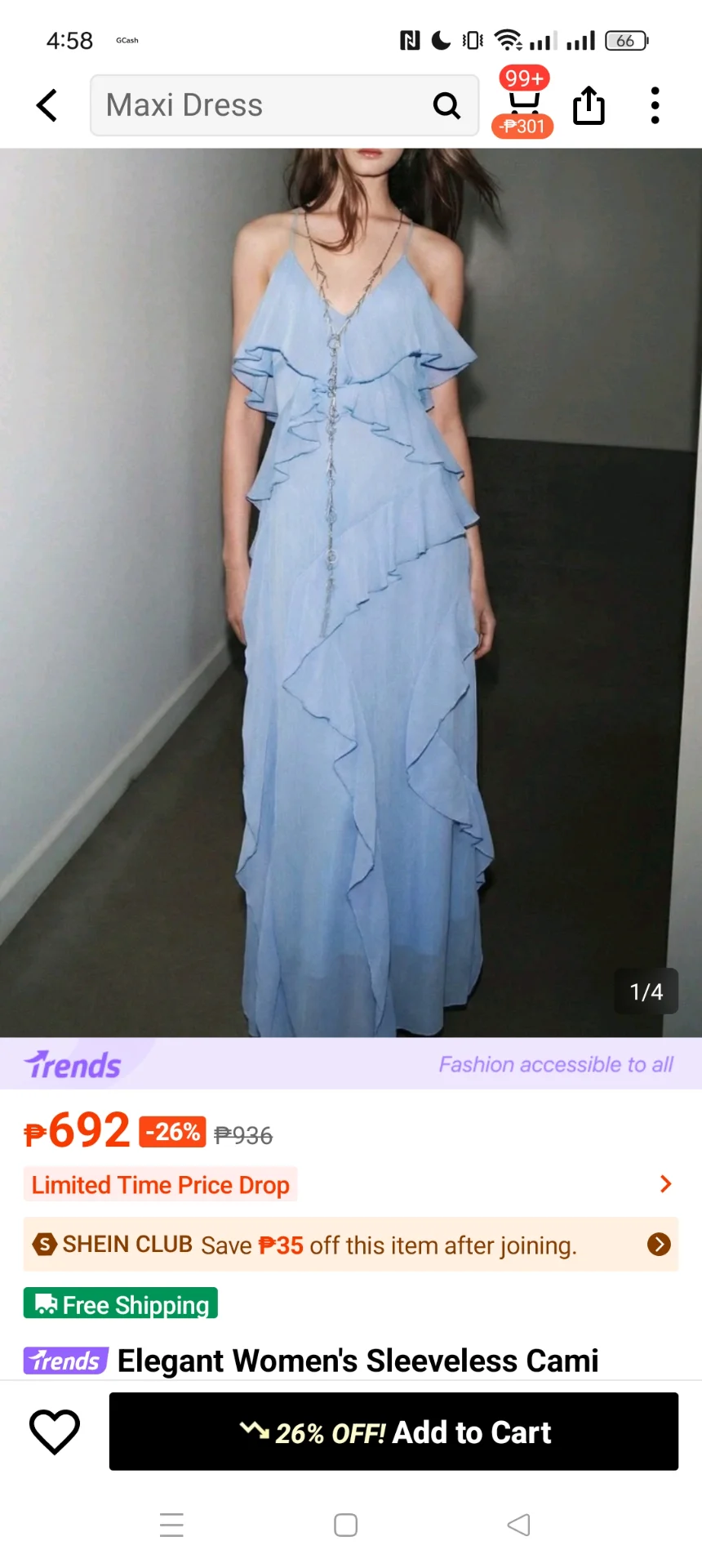Viewport: 702px width, 1568px height.
Task: Add the dress to cart
Action: pyautogui.click(x=393, y=1432)
